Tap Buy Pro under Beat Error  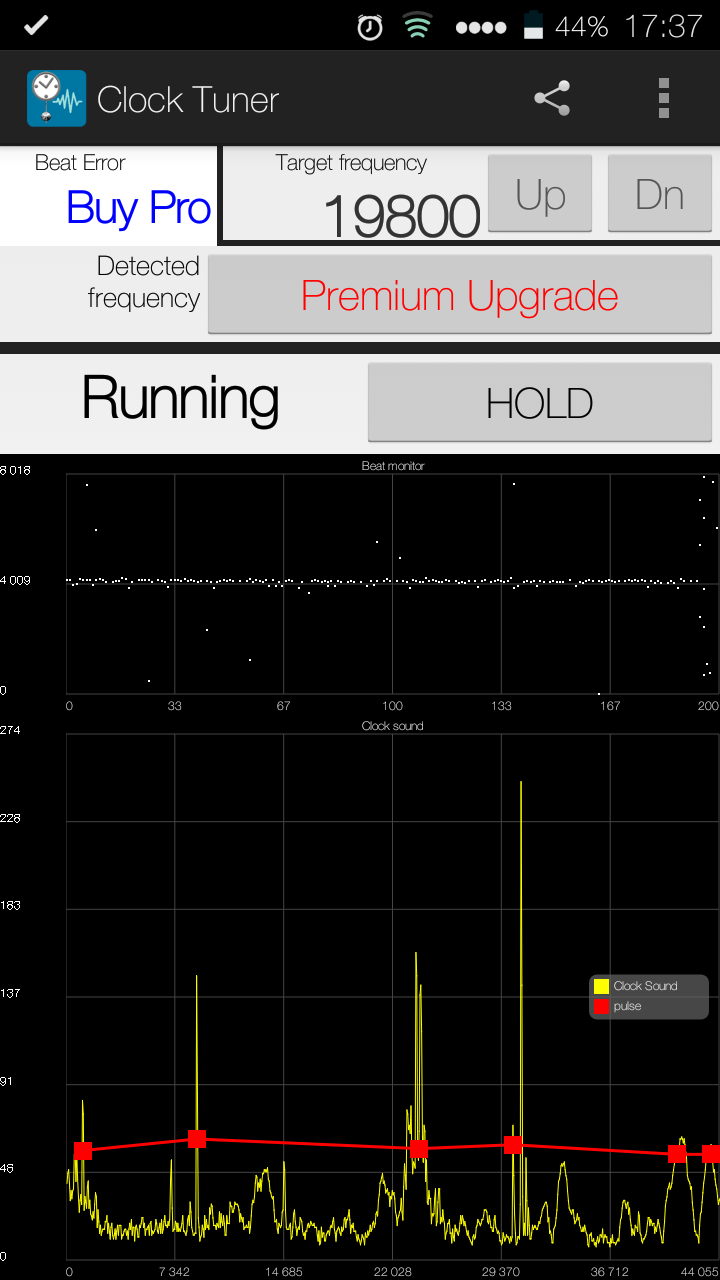[138, 208]
